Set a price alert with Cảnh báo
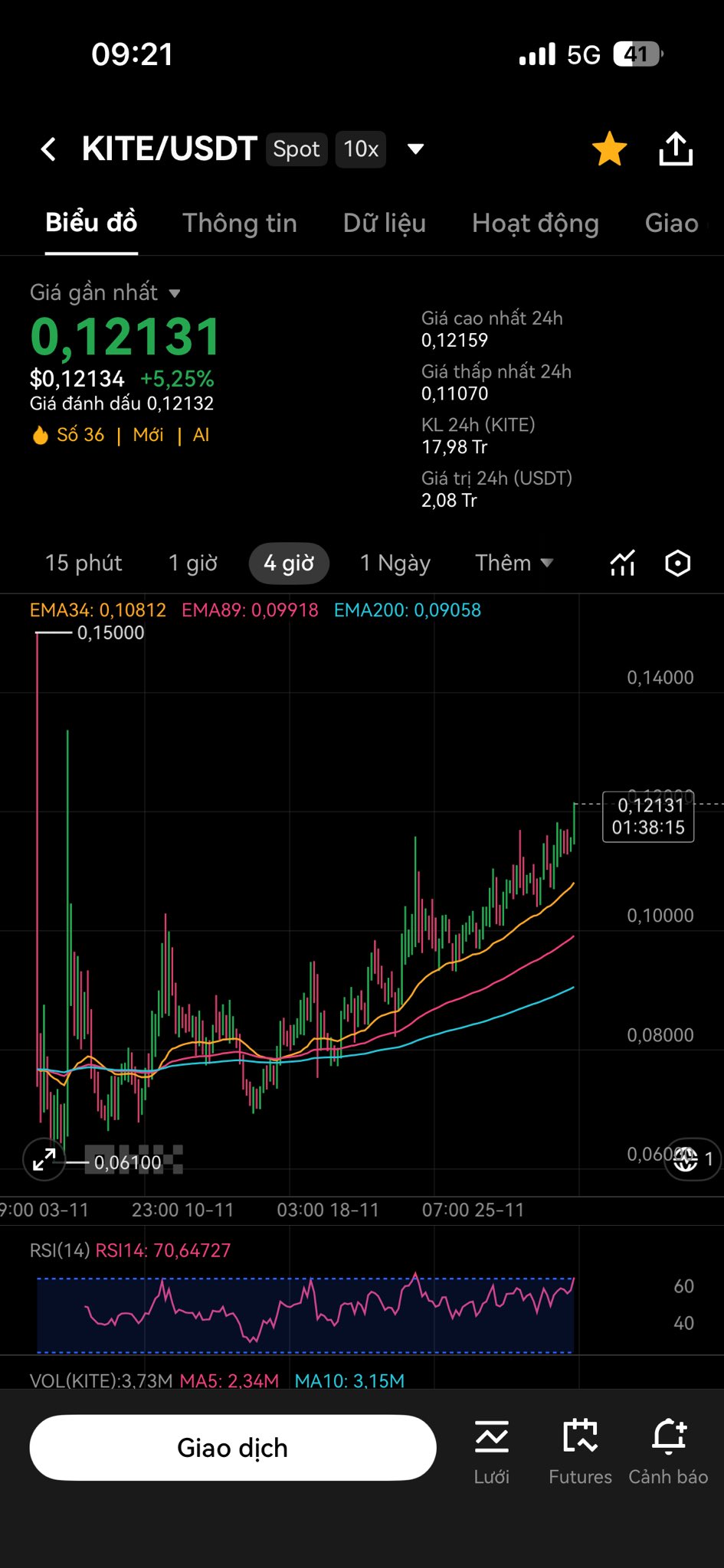 click(668, 1451)
